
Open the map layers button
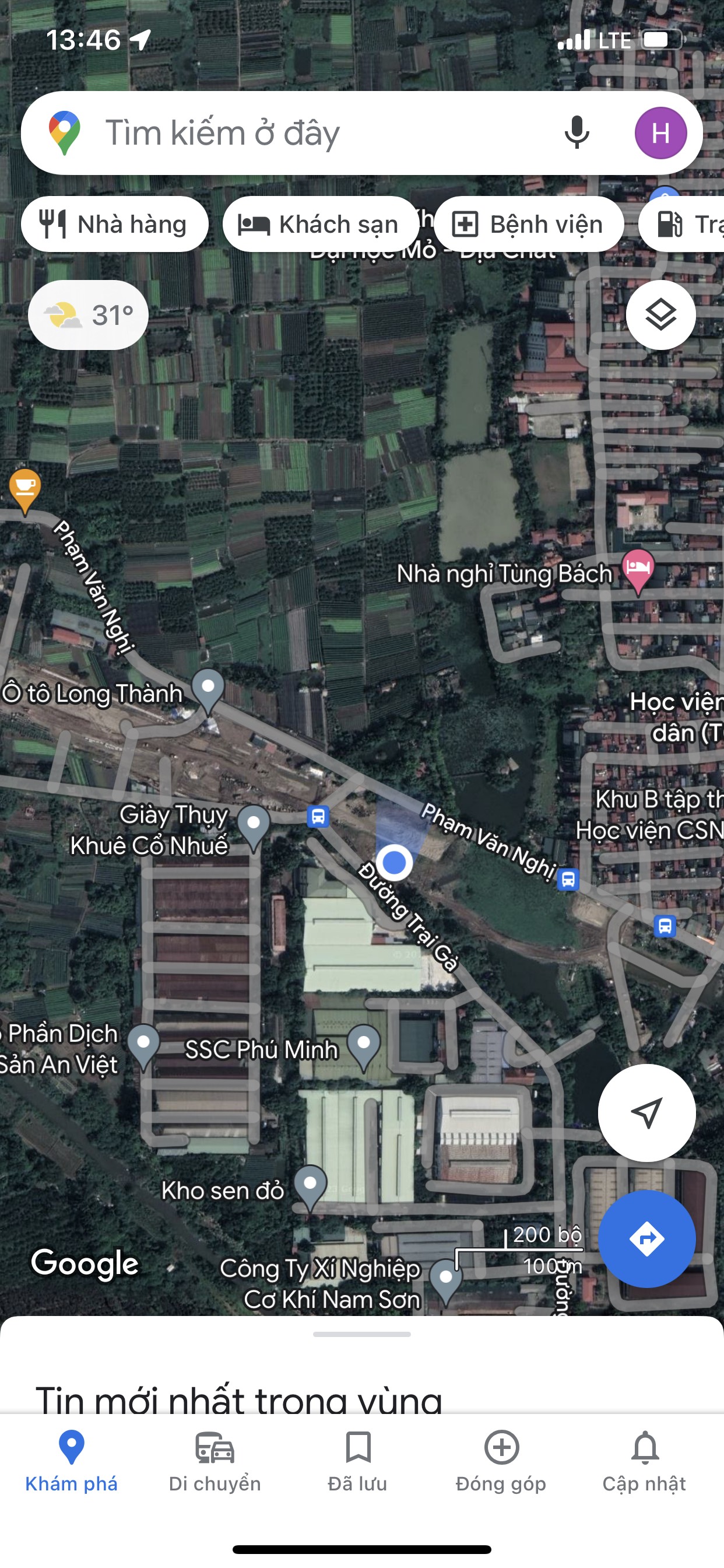[x=660, y=314]
